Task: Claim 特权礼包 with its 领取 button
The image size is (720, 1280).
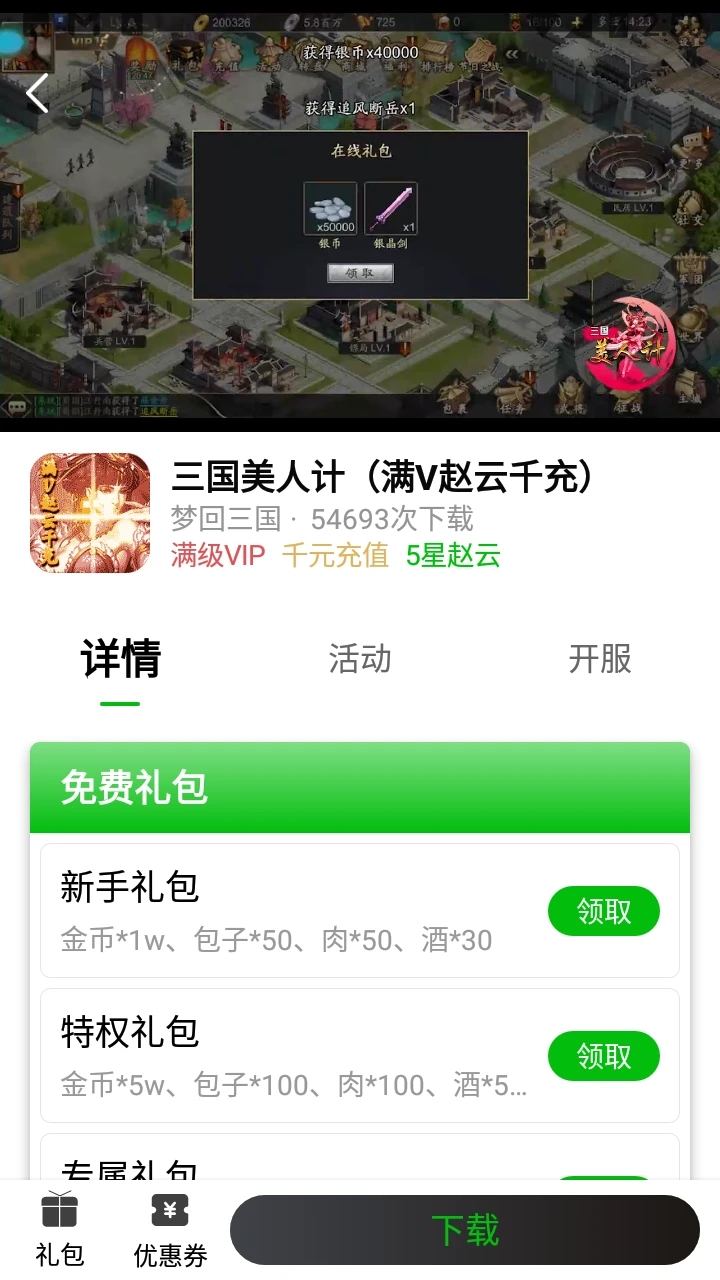Action: pyautogui.click(x=603, y=1055)
